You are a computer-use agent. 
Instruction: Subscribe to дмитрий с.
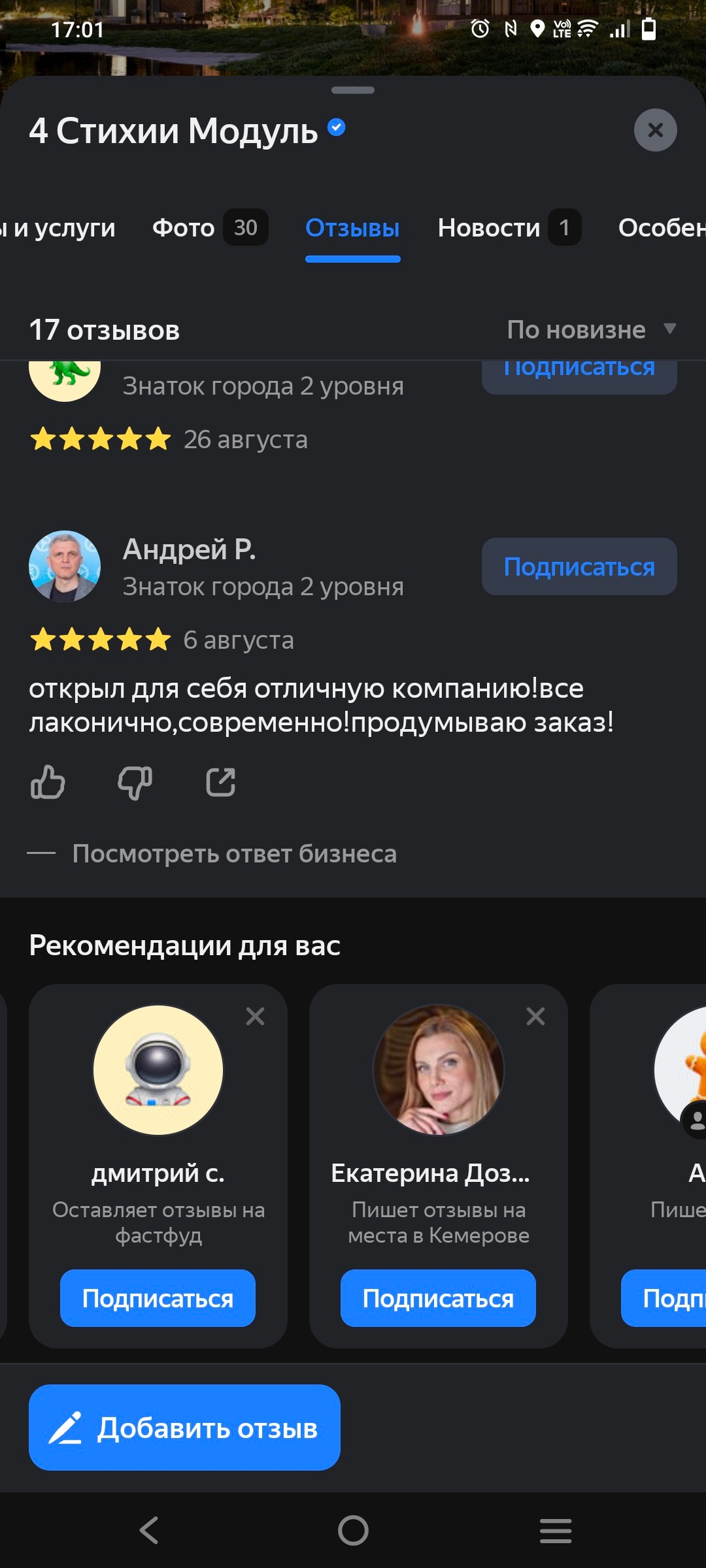[158, 1298]
